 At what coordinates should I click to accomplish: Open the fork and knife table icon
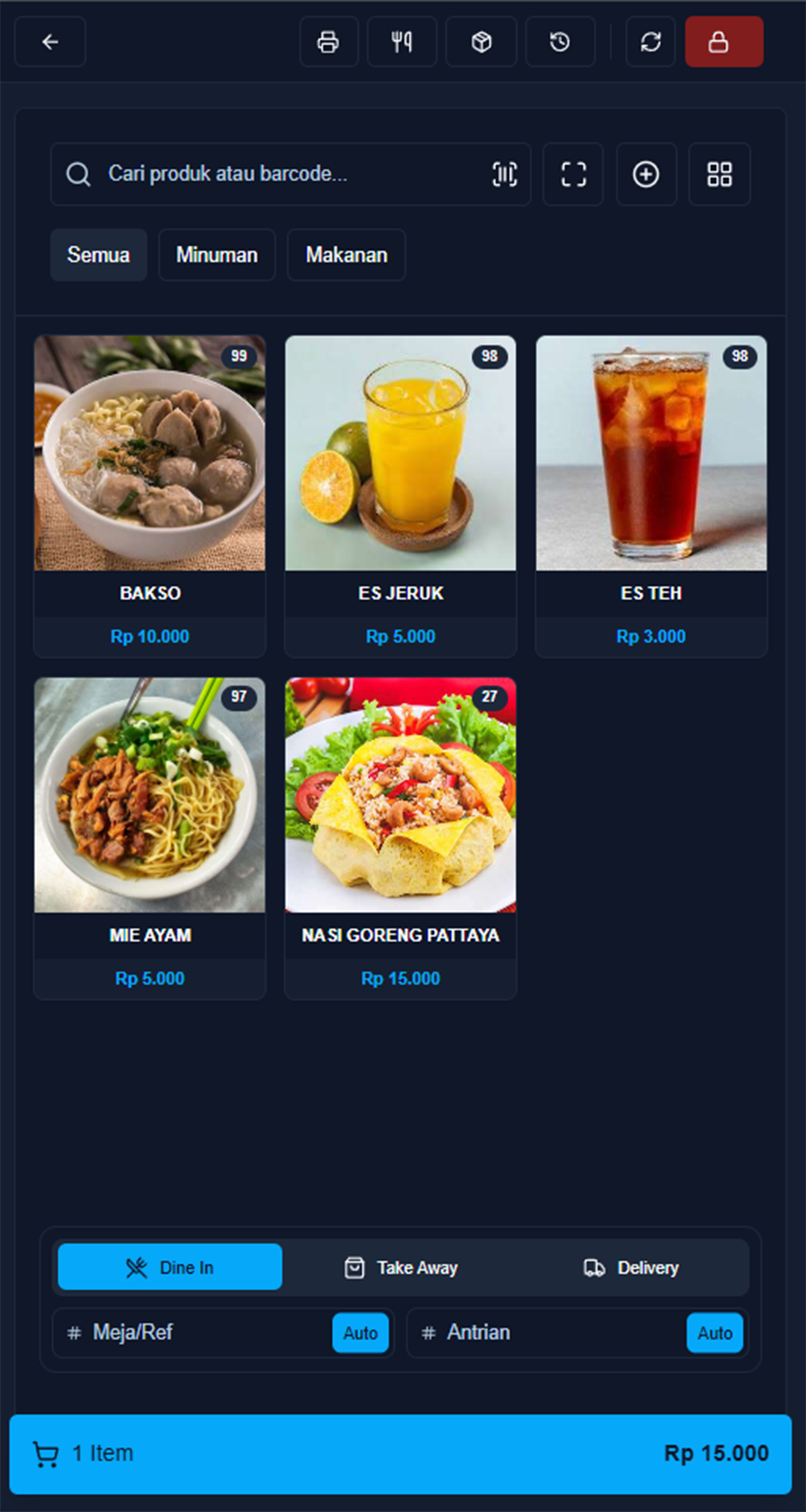pos(402,42)
